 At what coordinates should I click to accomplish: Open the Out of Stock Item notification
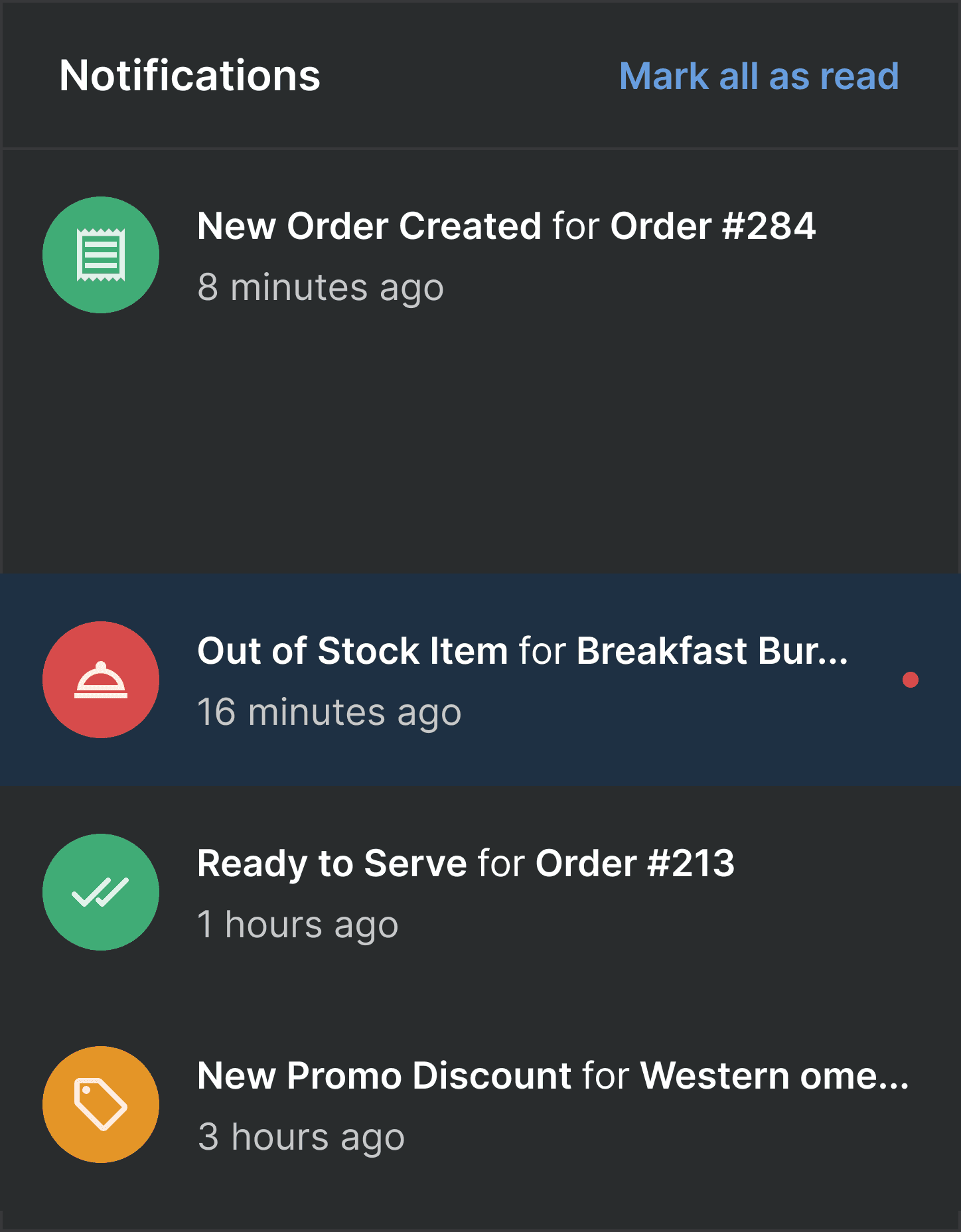tap(480, 680)
